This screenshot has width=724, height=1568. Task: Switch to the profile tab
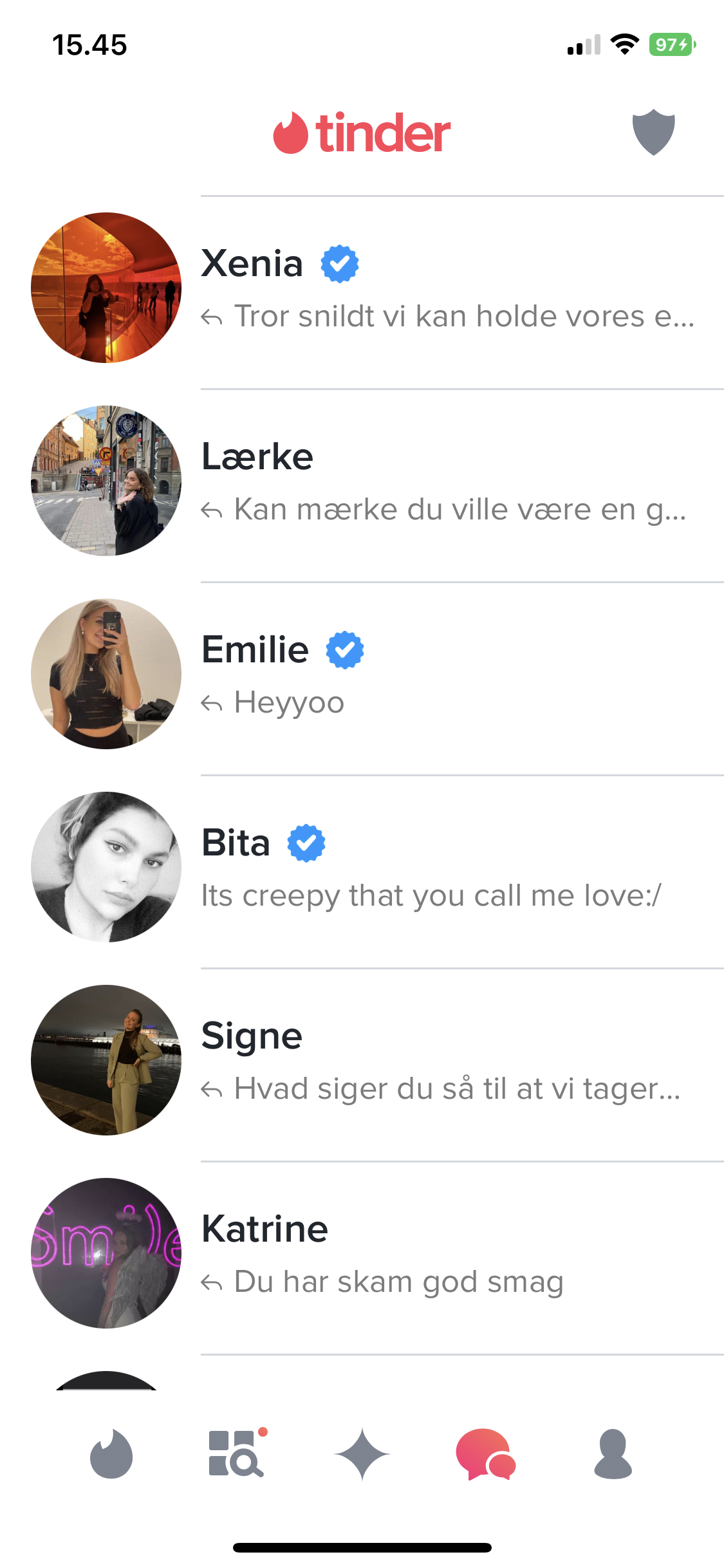pos(613,1454)
